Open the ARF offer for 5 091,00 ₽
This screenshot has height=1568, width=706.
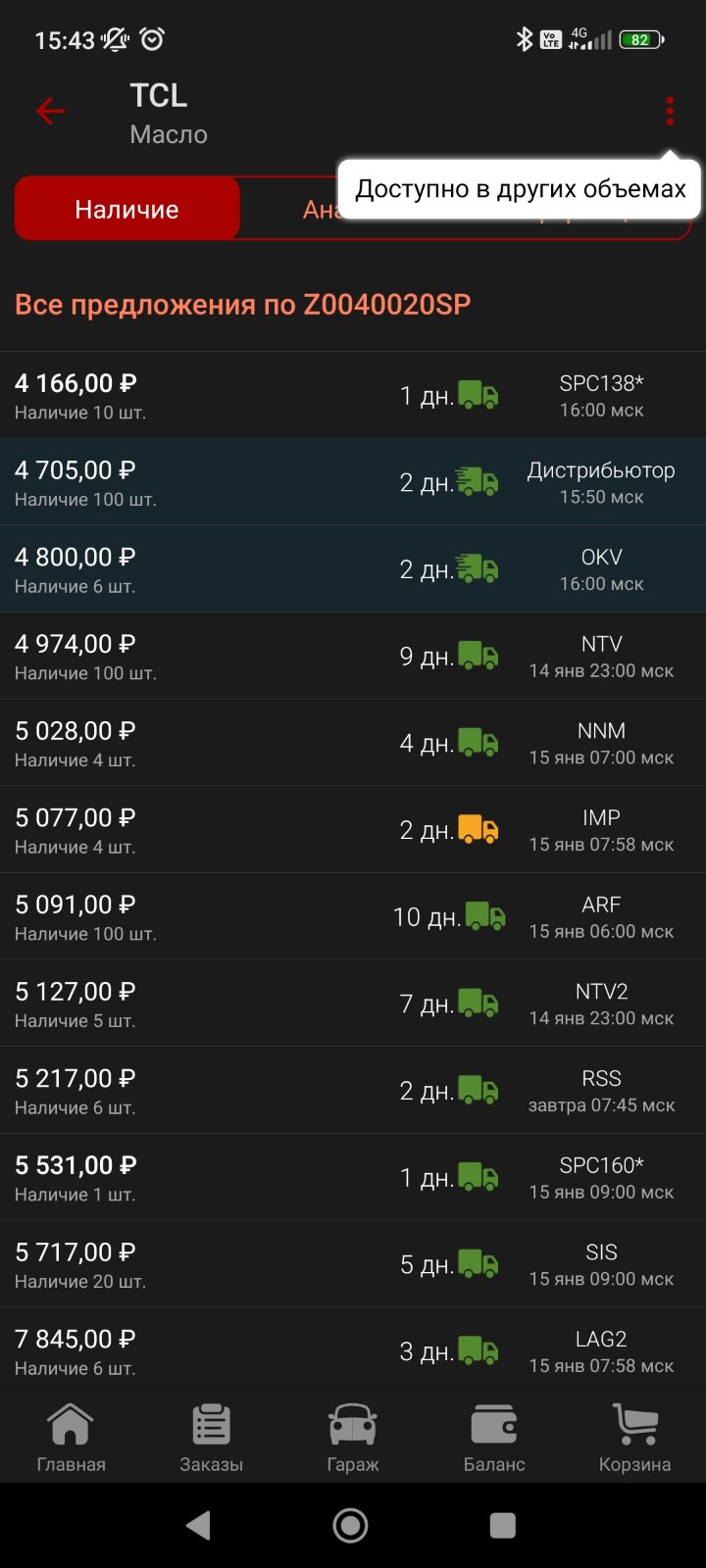(x=353, y=916)
